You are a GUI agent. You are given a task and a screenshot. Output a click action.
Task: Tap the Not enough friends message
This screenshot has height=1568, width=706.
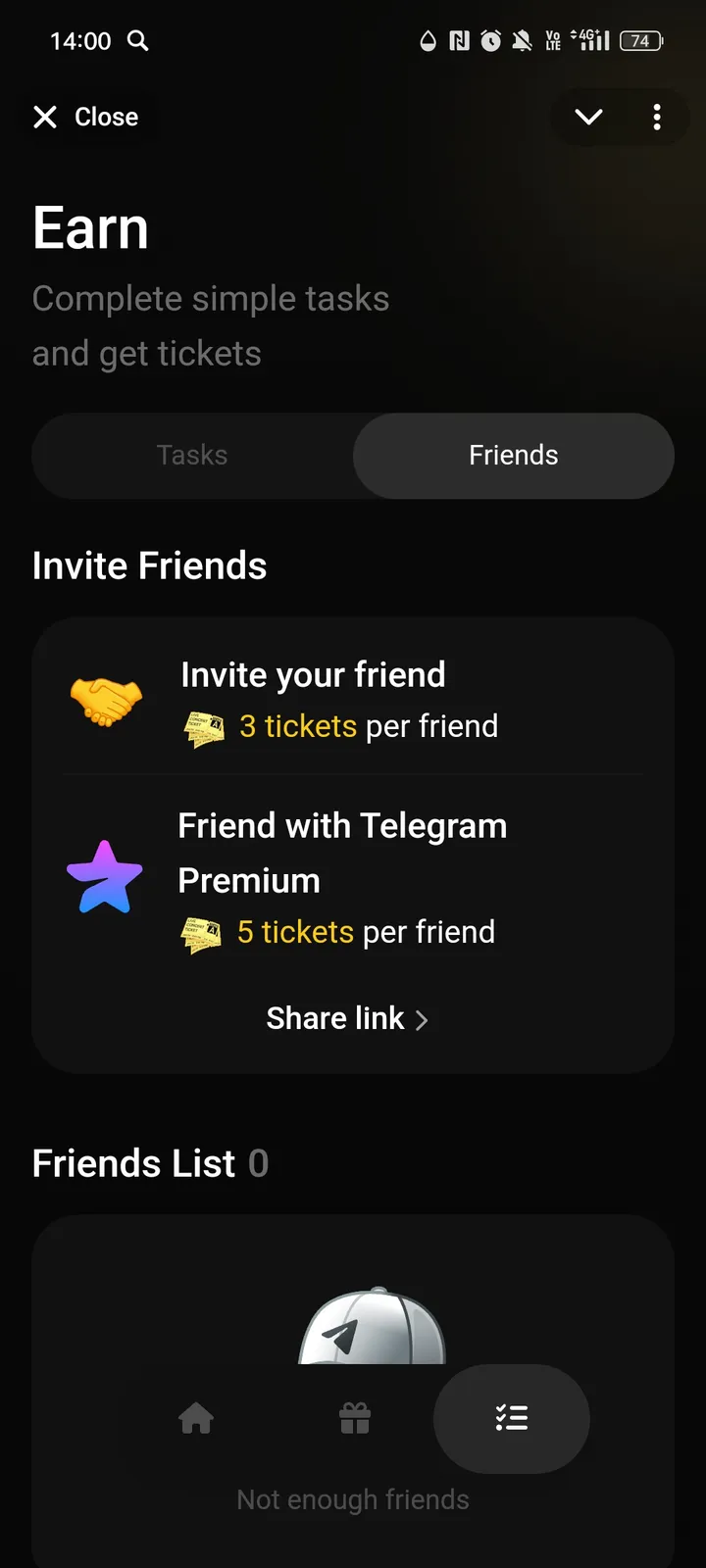tap(352, 1499)
